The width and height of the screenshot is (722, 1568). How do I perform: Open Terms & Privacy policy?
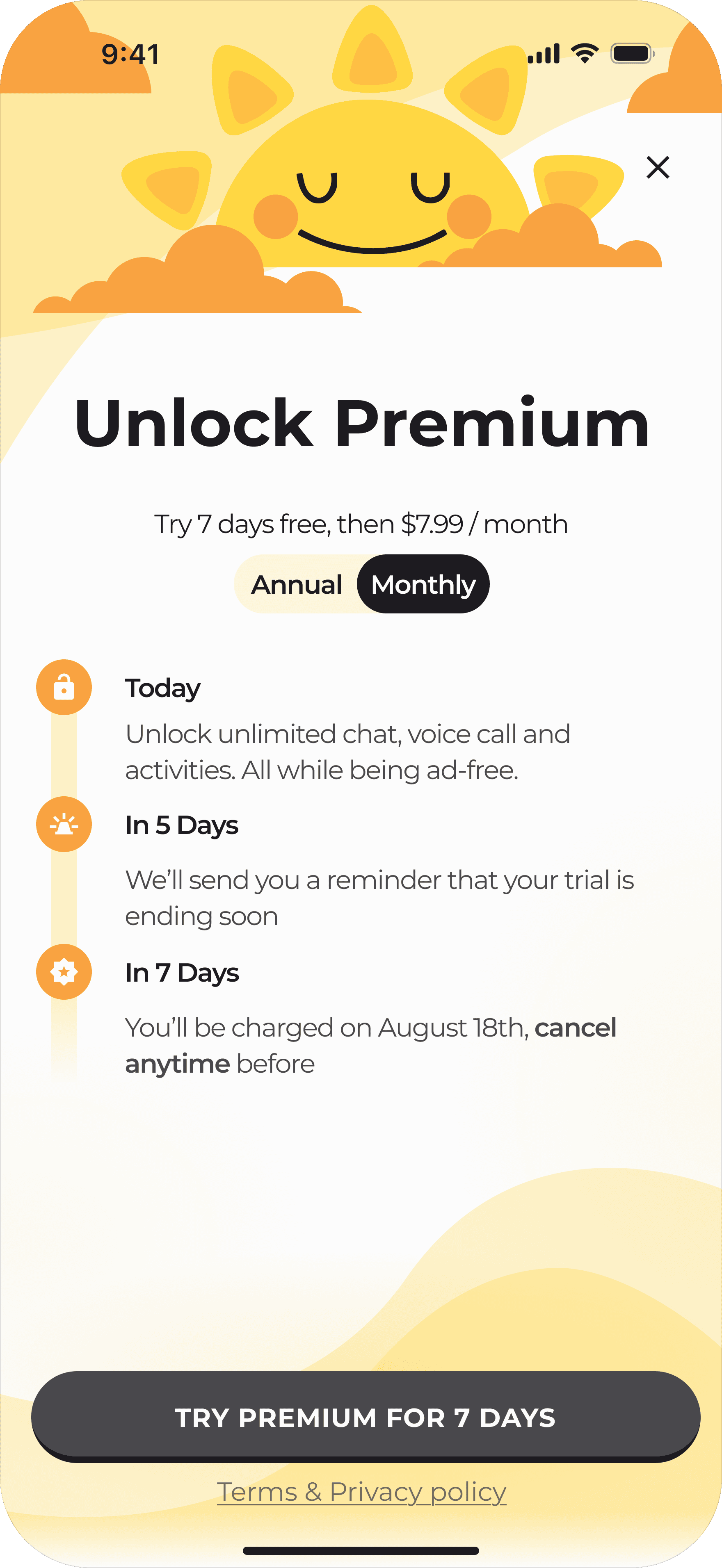361,1492
